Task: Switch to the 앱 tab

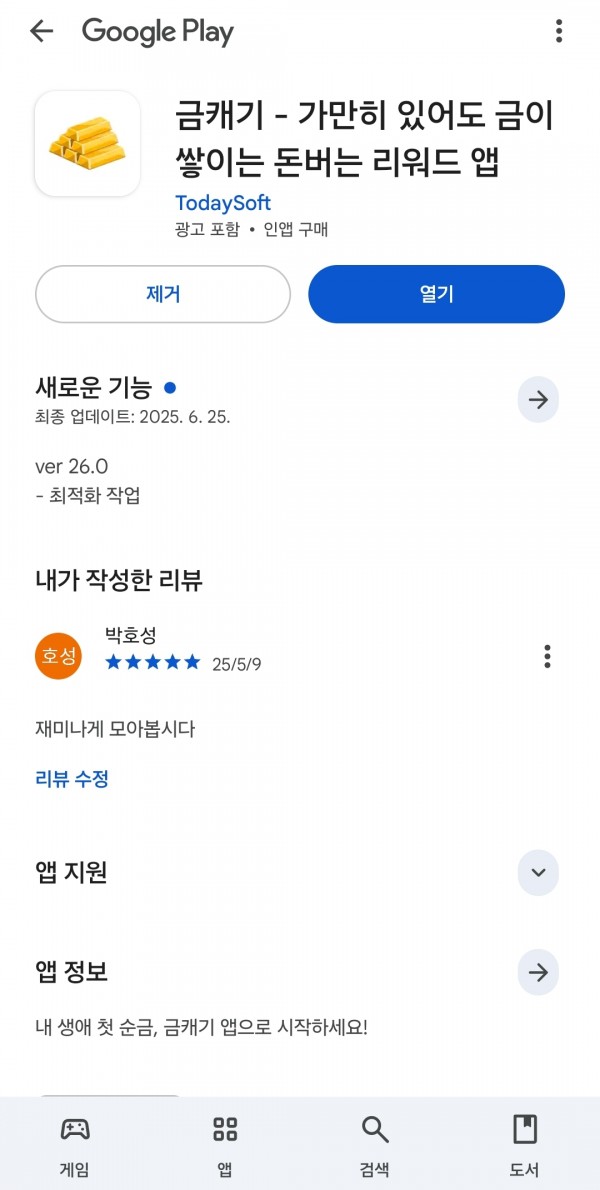Action: (225, 1145)
